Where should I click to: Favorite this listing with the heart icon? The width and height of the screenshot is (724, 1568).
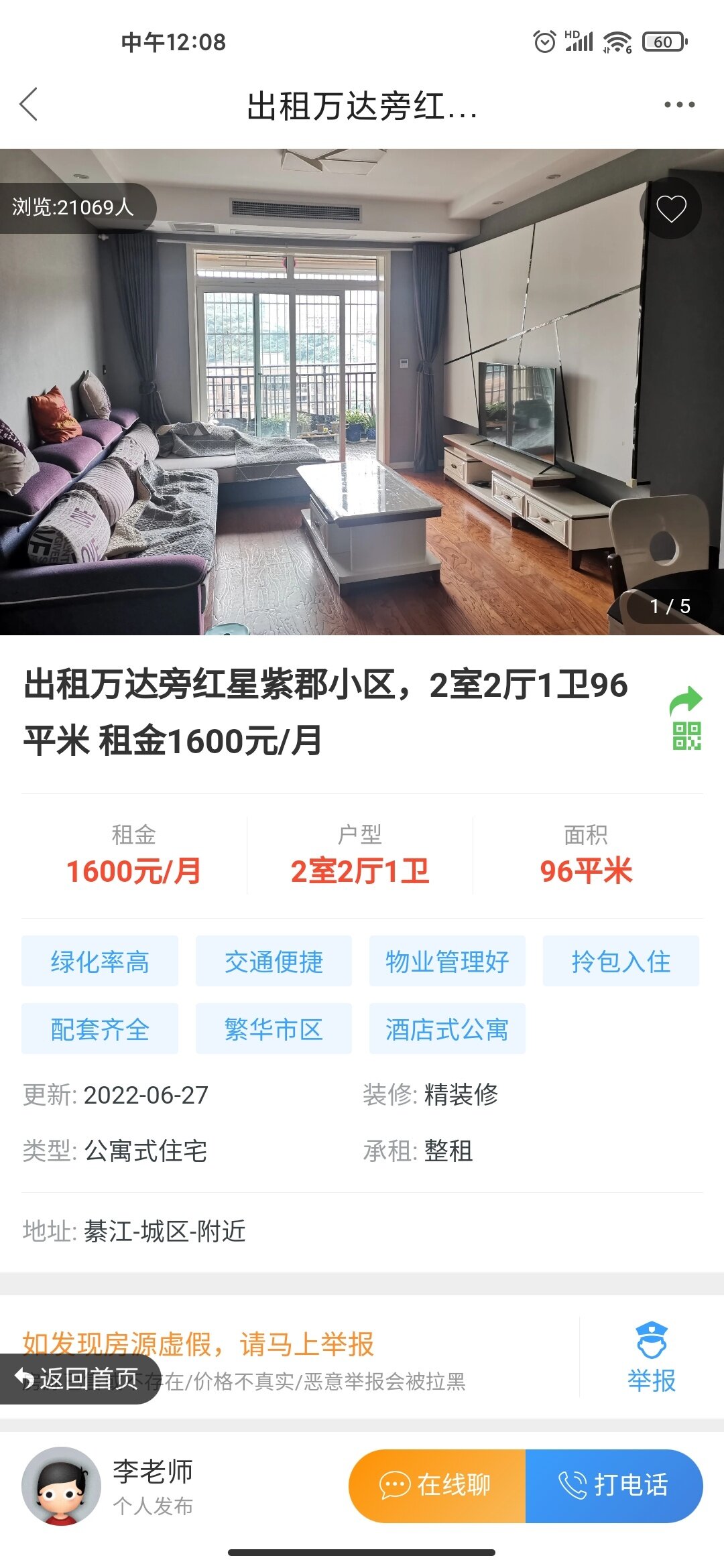coord(670,208)
